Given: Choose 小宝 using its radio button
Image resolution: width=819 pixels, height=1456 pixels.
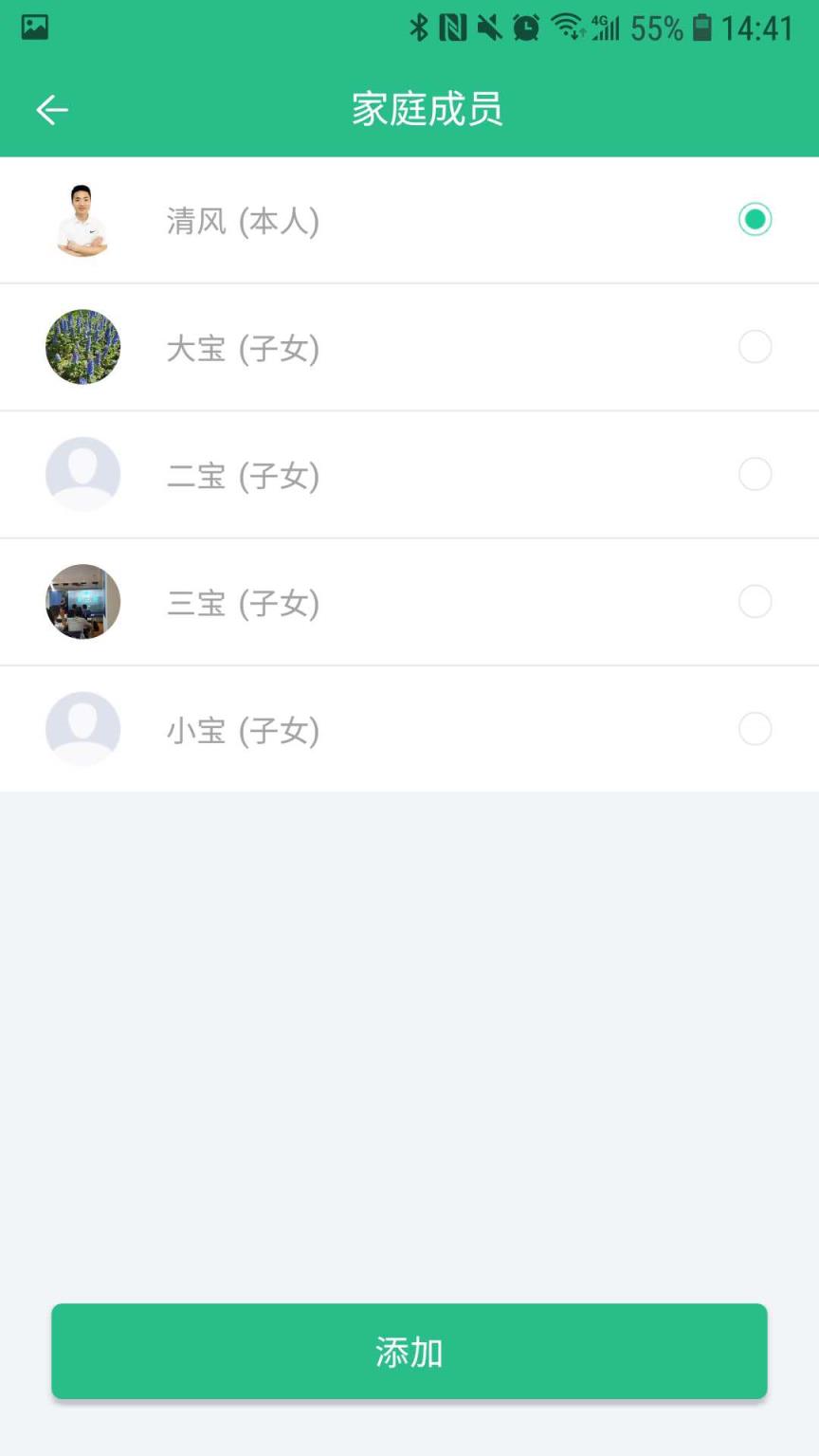Looking at the screenshot, I should [755, 728].
